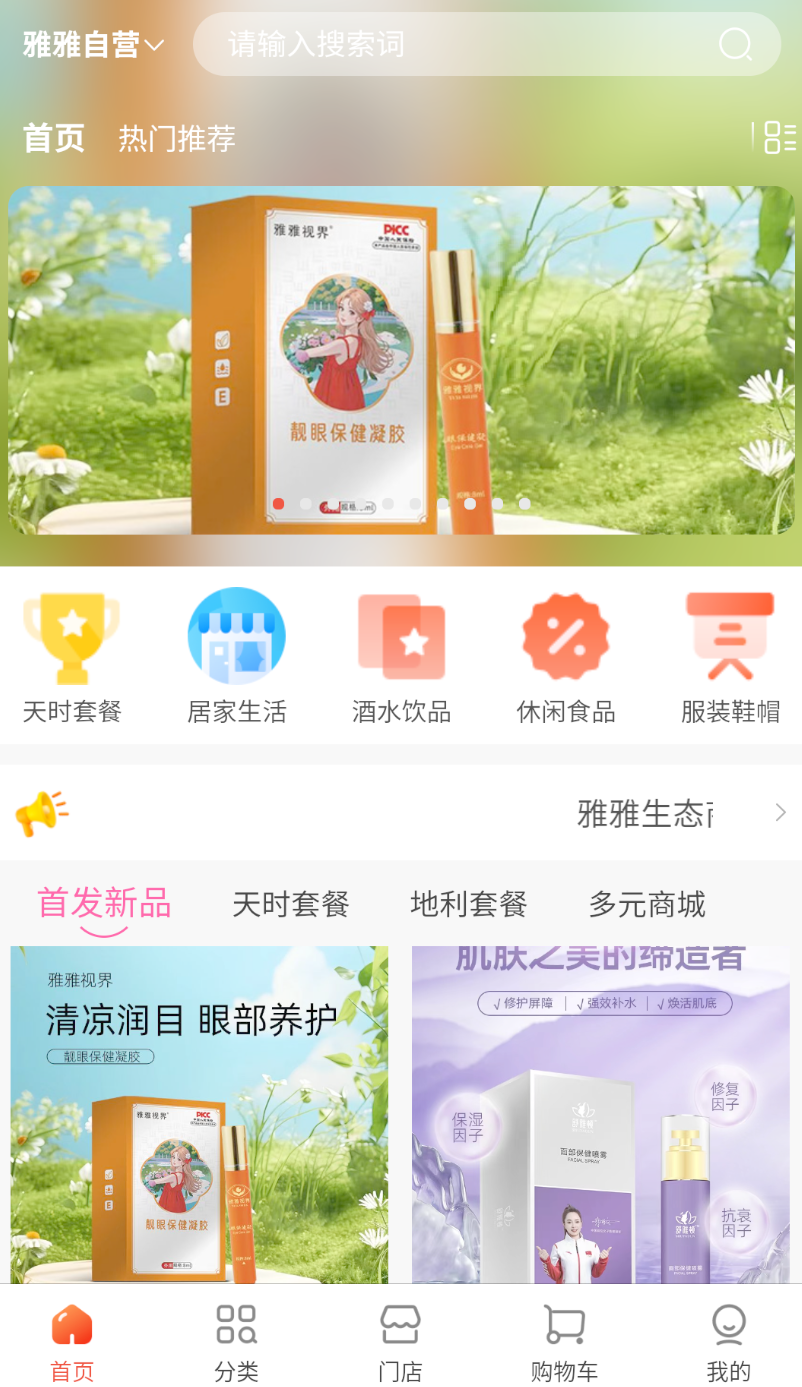802x1387 pixels.
Task: Expand the 雅雅生态 announcement chevron
Action: click(781, 813)
